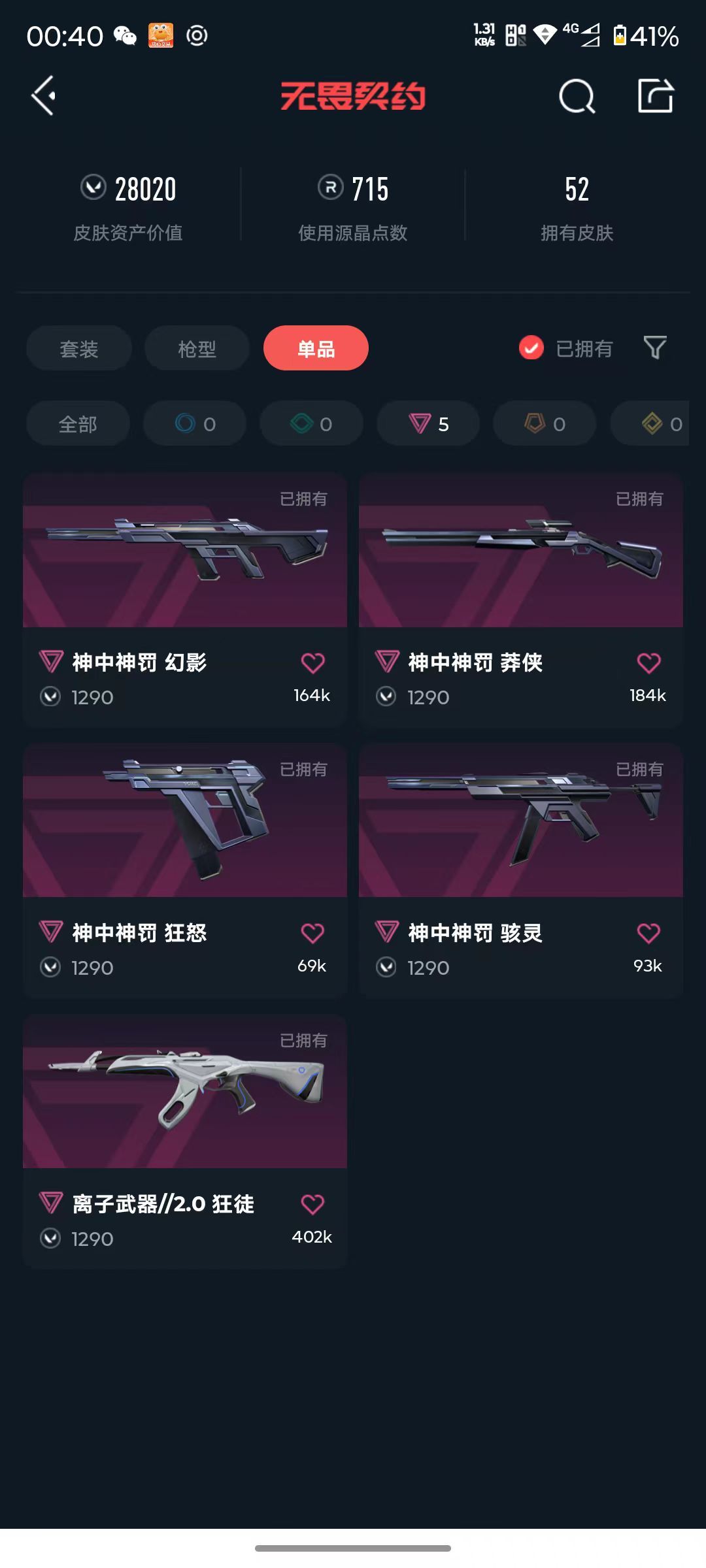The height and width of the screenshot is (1568, 706).
Task: Select the orange pentagon rarity chip
Action: (x=545, y=423)
